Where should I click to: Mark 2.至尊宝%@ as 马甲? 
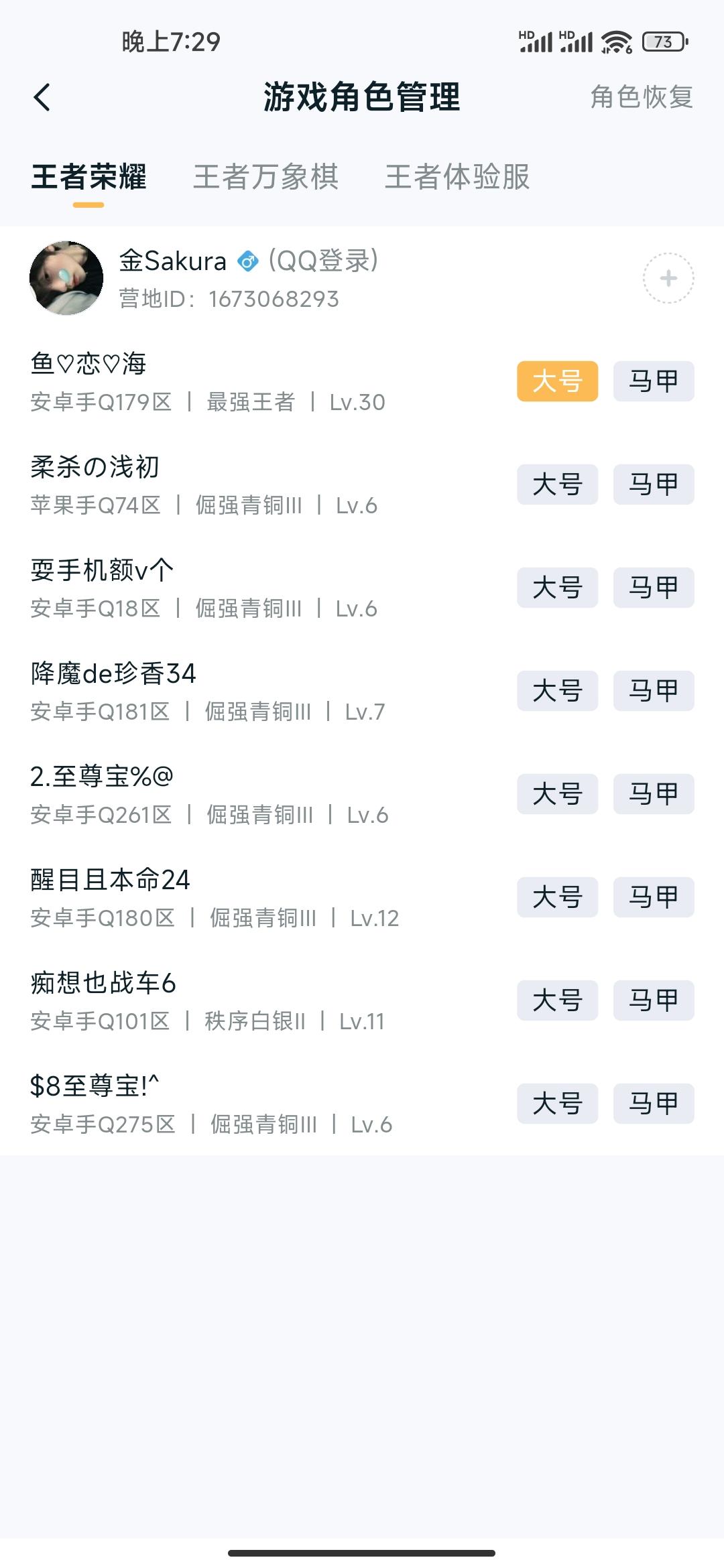point(653,794)
